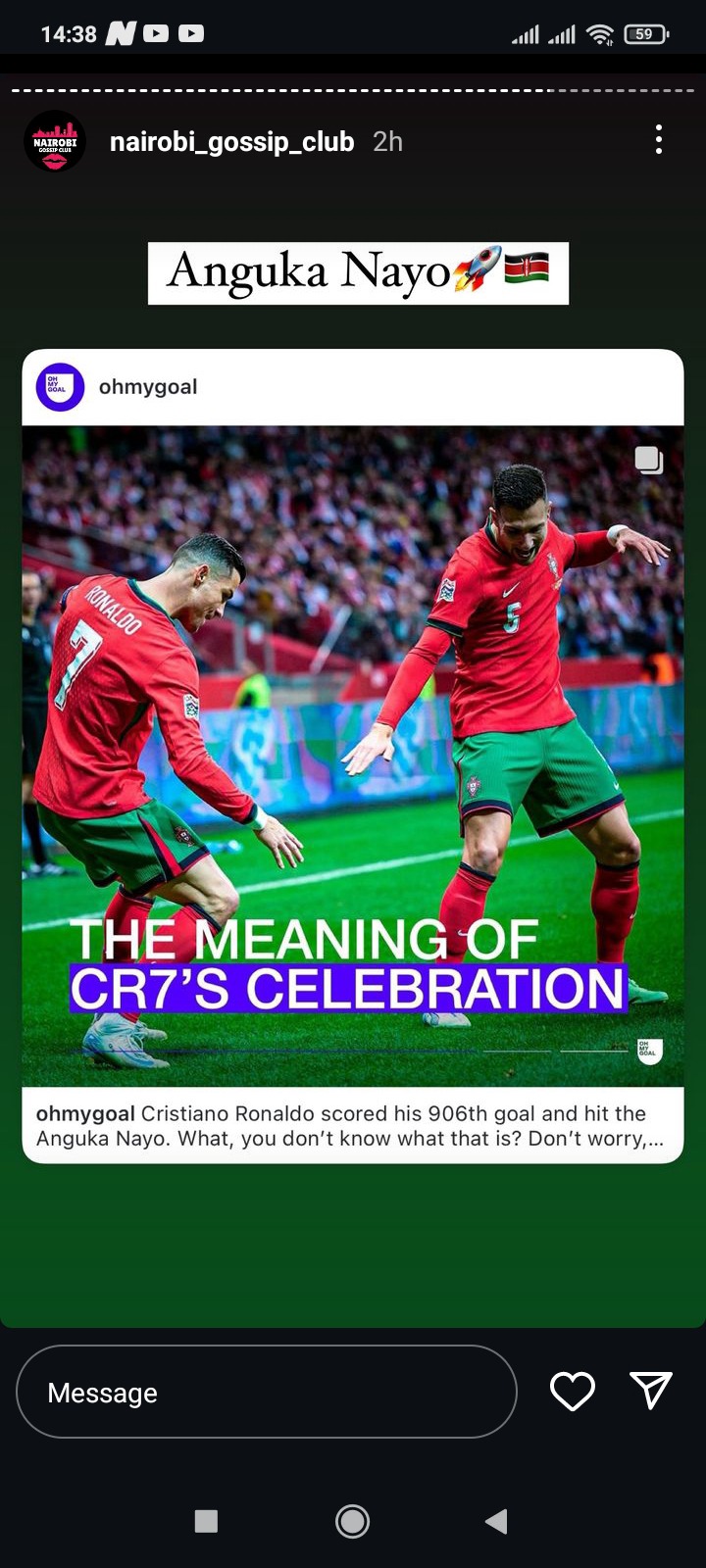This screenshot has height=1568, width=706.
Task: Go back with the system back button
Action: (497, 1521)
